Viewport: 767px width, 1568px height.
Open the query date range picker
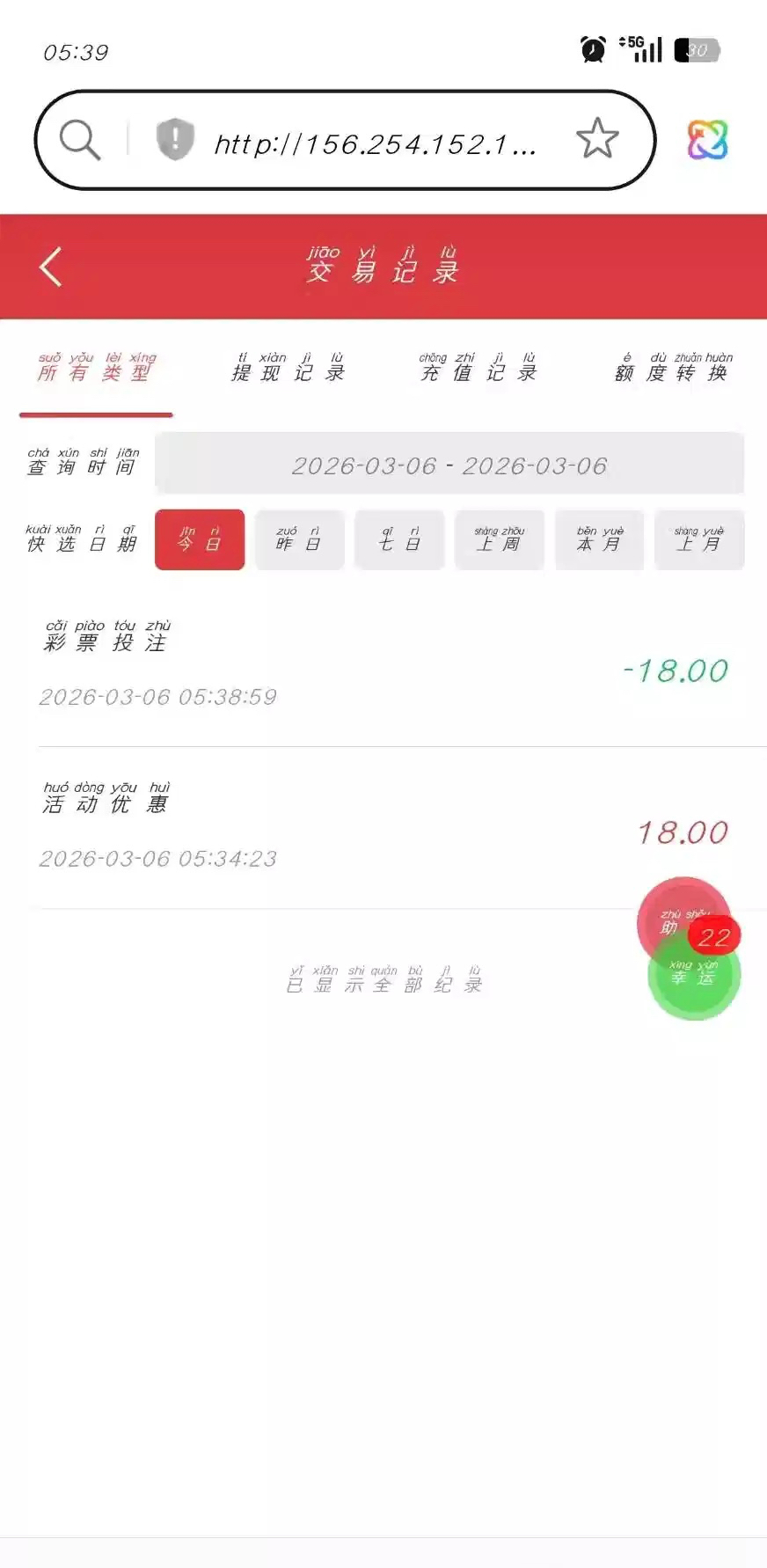point(449,465)
